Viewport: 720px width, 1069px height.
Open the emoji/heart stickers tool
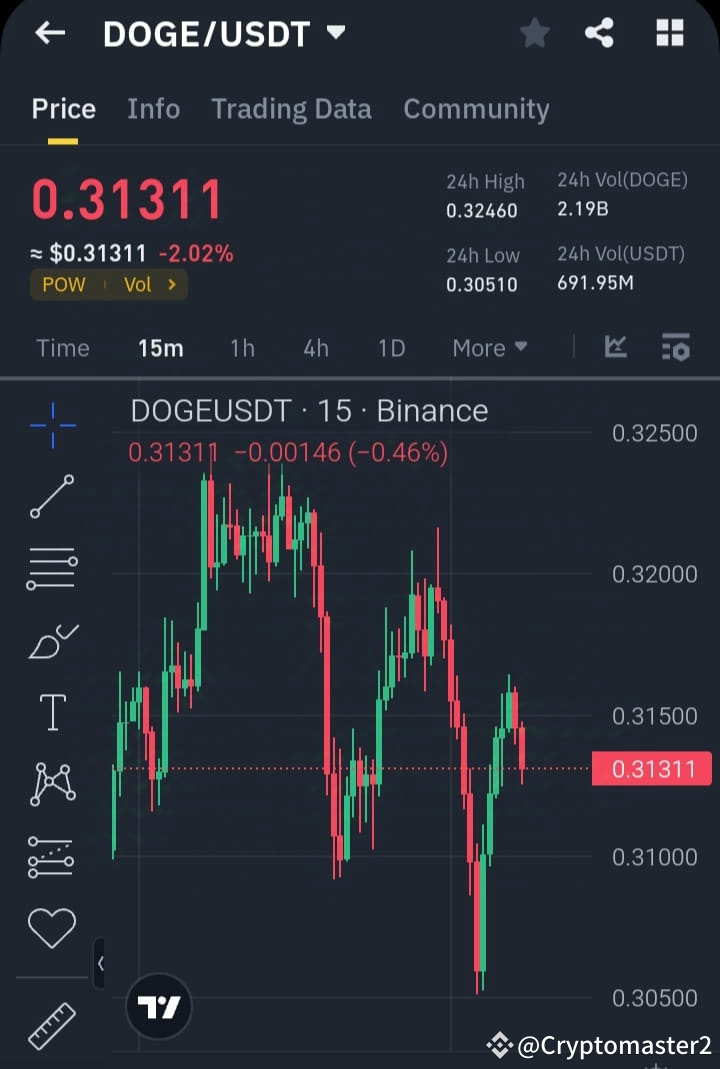51,928
